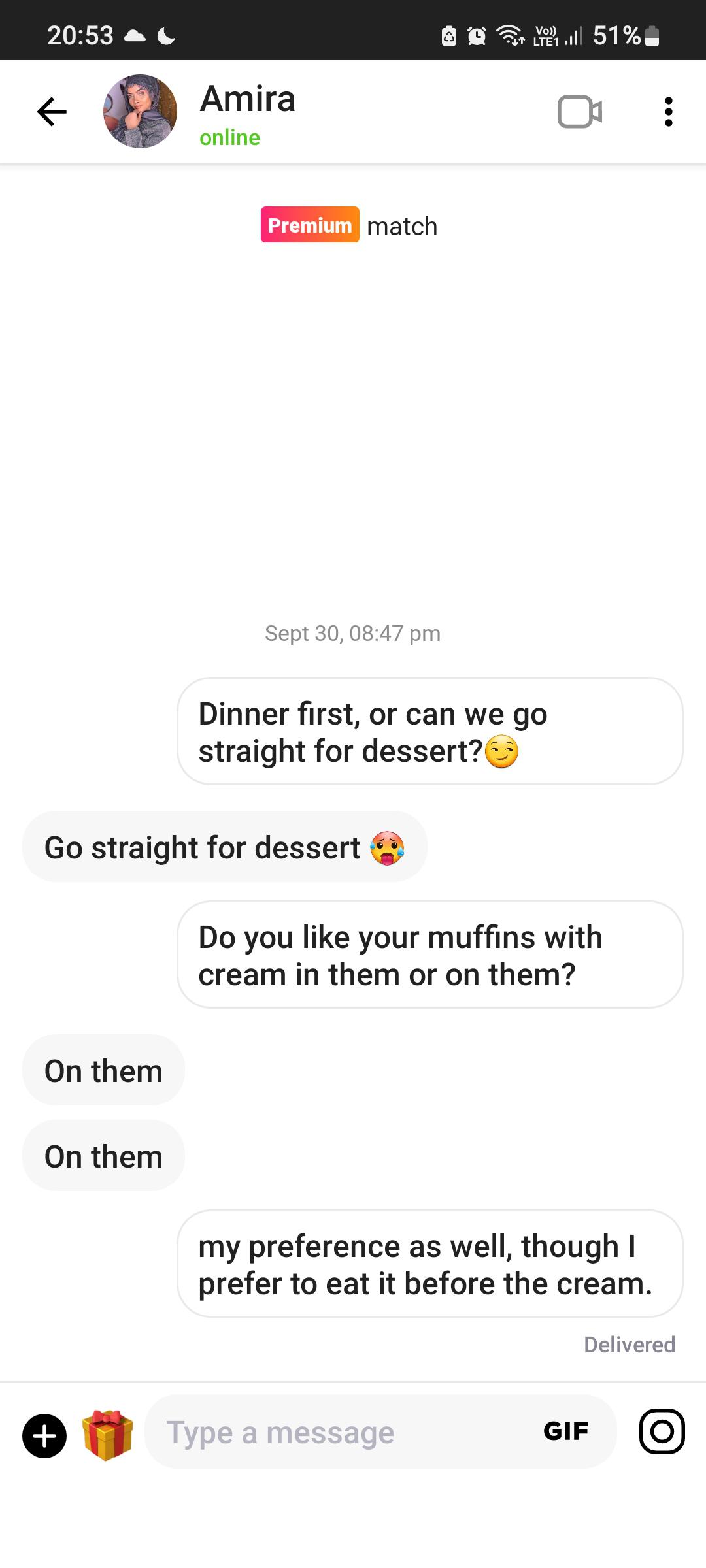
Task: Tap the clock alarm icon in status bar
Action: click(477, 36)
